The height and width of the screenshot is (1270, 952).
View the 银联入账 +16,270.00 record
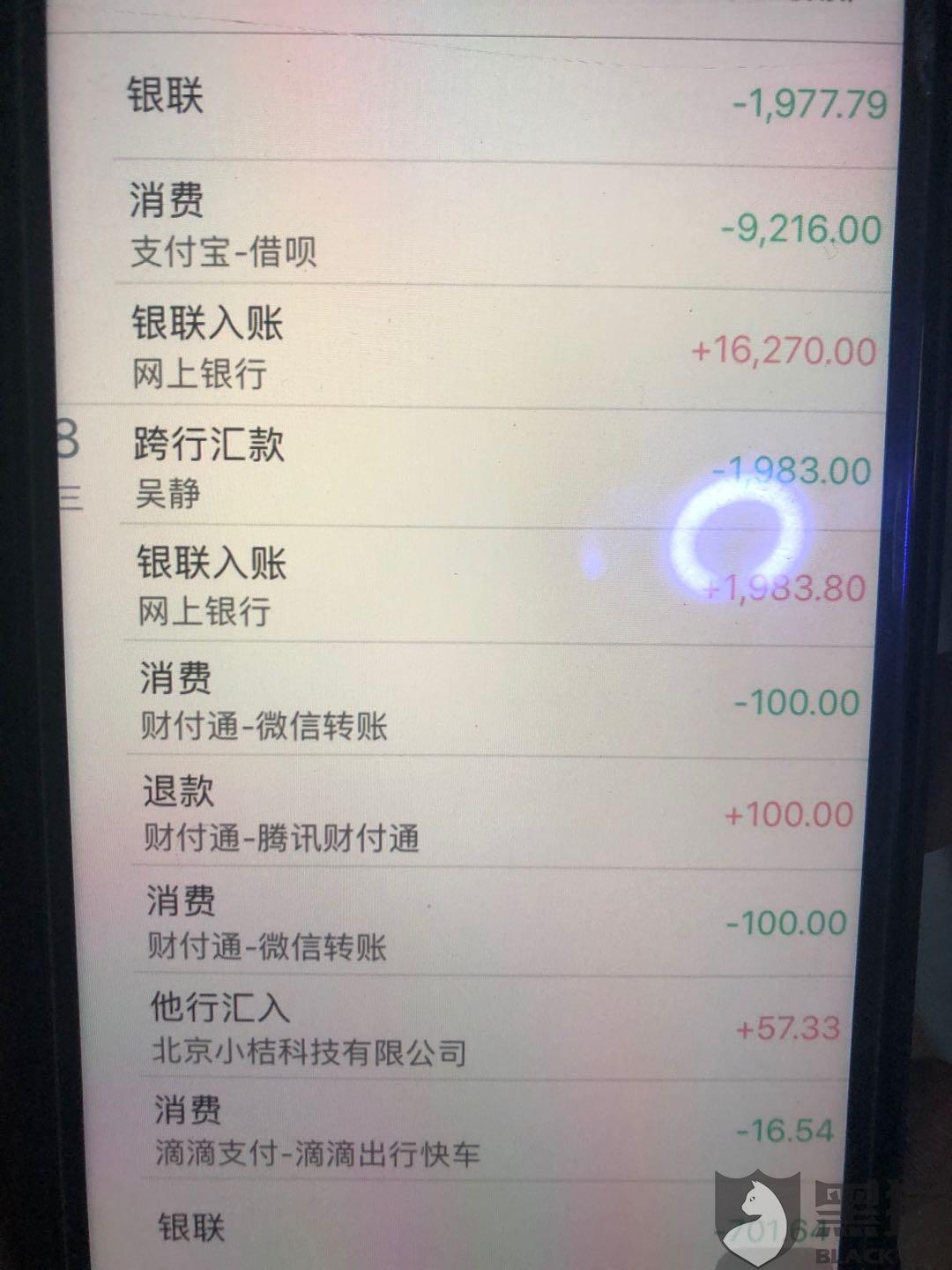pos(502,347)
